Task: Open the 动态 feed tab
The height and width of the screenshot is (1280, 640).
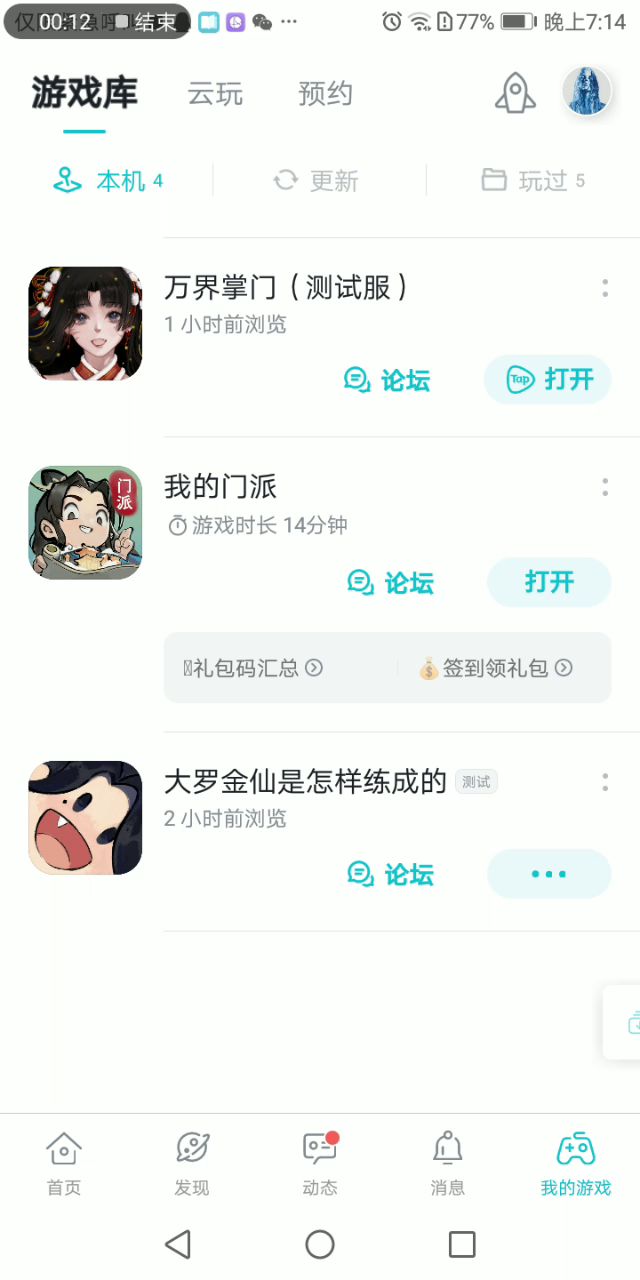Action: coord(320,1163)
